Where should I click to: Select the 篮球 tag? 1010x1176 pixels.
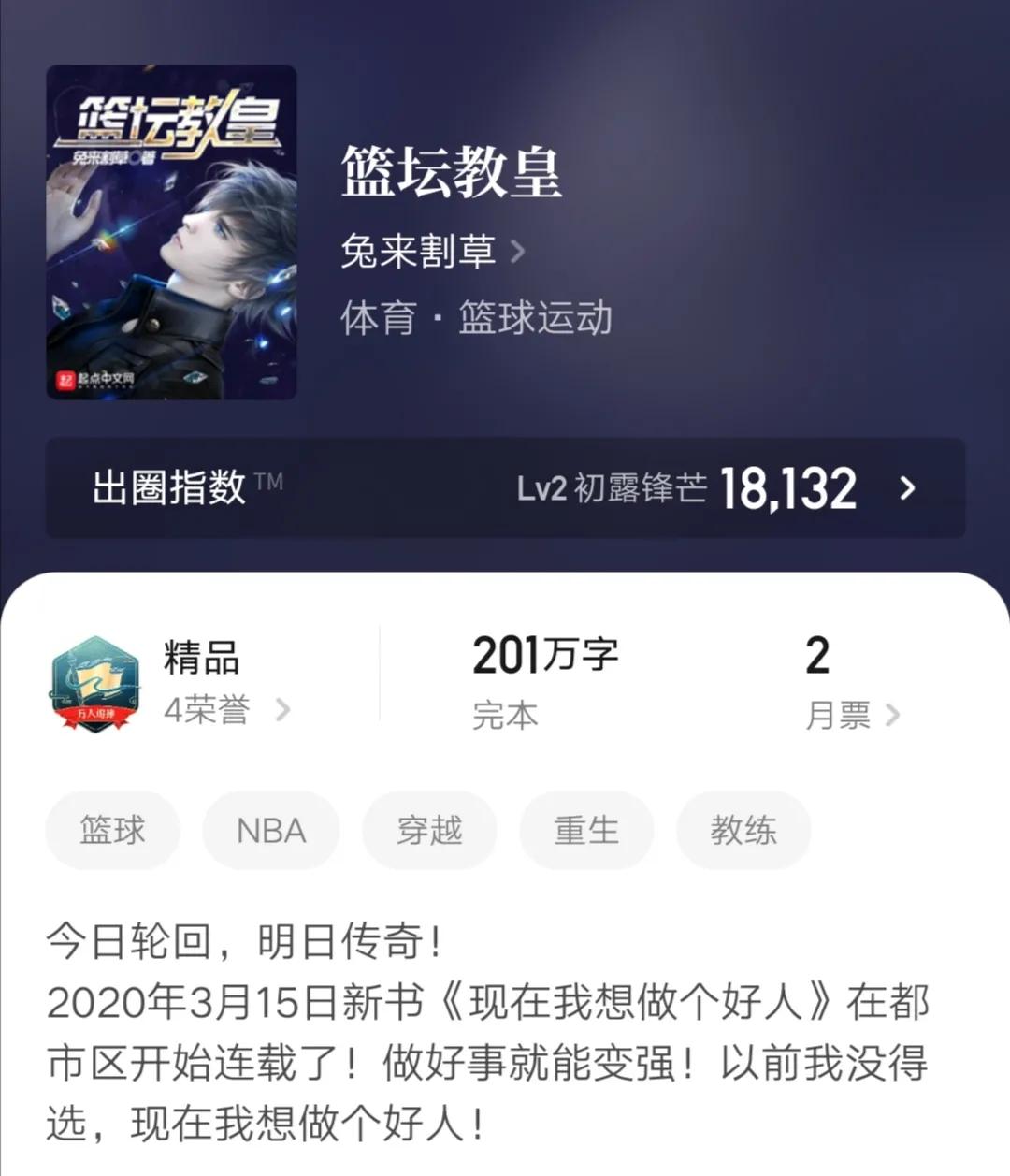pos(112,830)
